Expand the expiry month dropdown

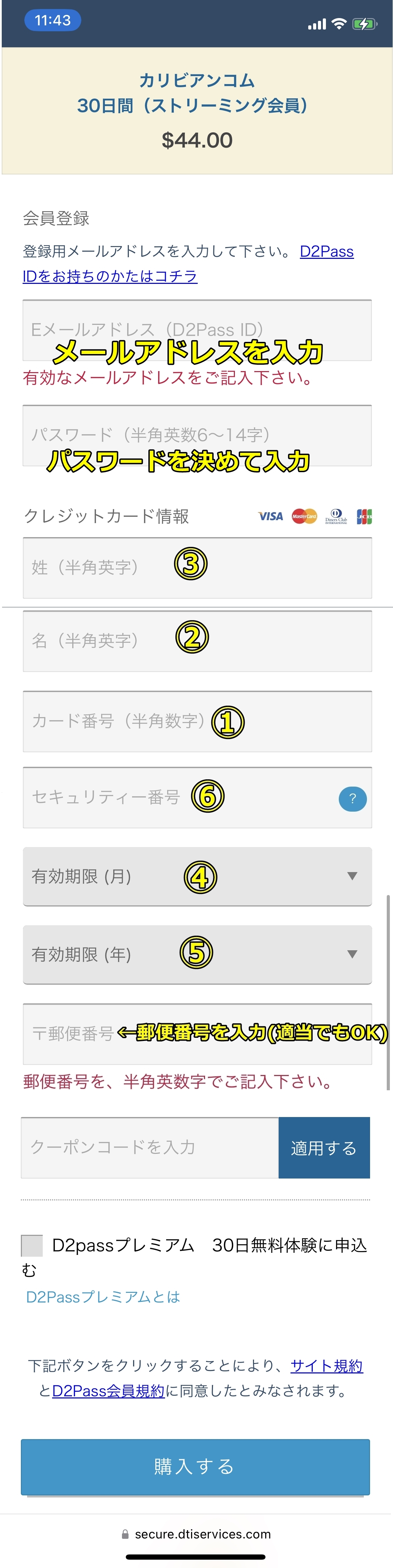click(x=197, y=876)
